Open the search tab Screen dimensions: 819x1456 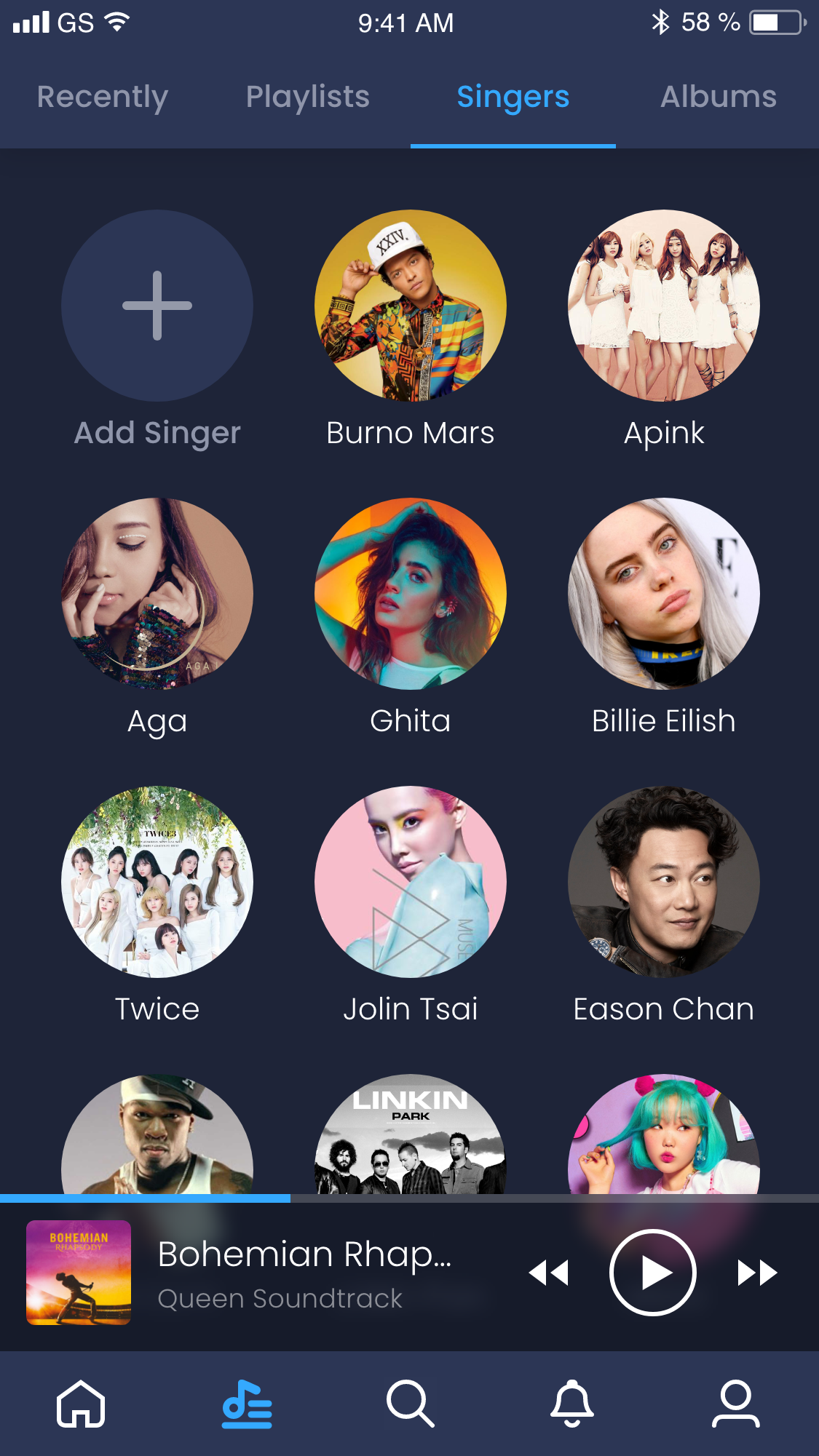[411, 1404]
